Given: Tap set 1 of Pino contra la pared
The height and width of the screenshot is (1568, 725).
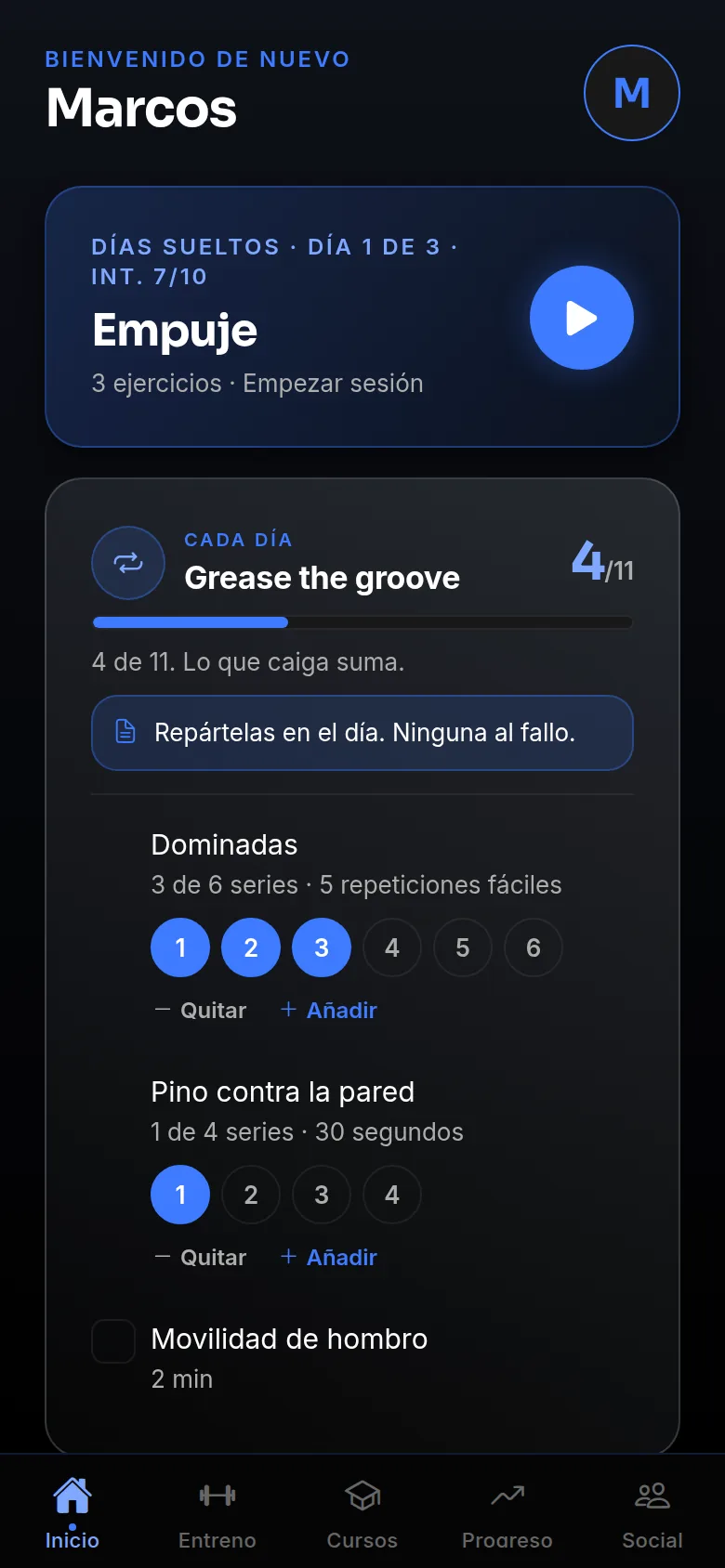Looking at the screenshot, I should [x=180, y=1195].
